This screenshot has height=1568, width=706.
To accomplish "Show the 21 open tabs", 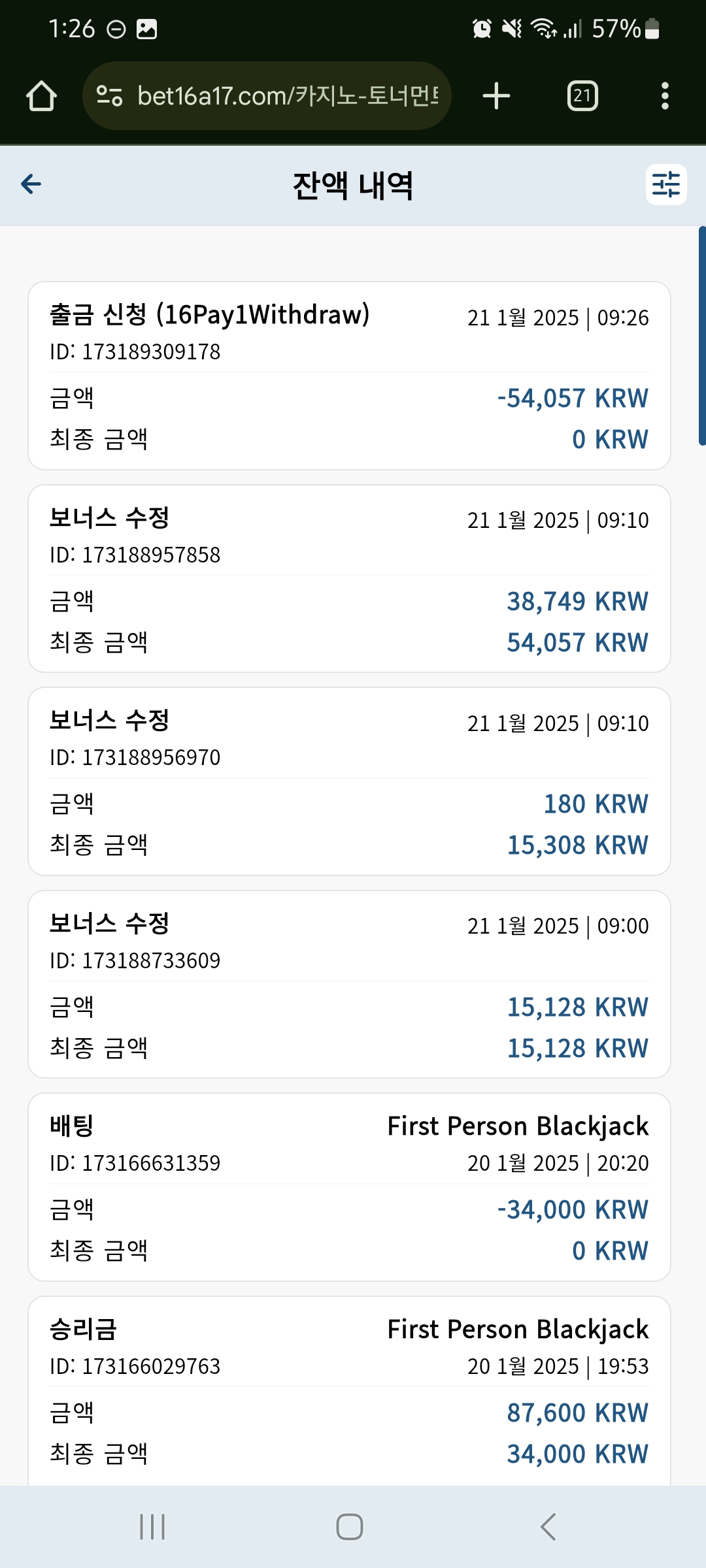I will [x=582, y=96].
